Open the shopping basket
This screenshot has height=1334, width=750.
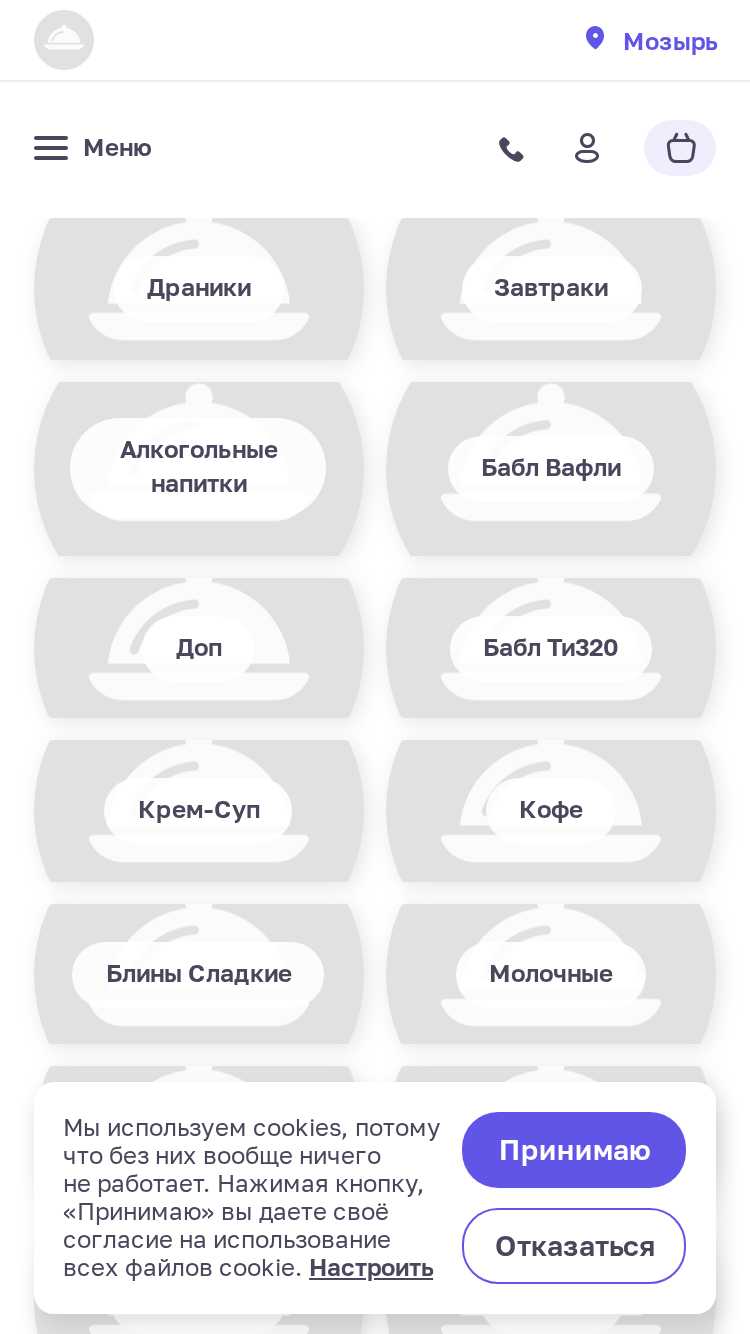680,148
